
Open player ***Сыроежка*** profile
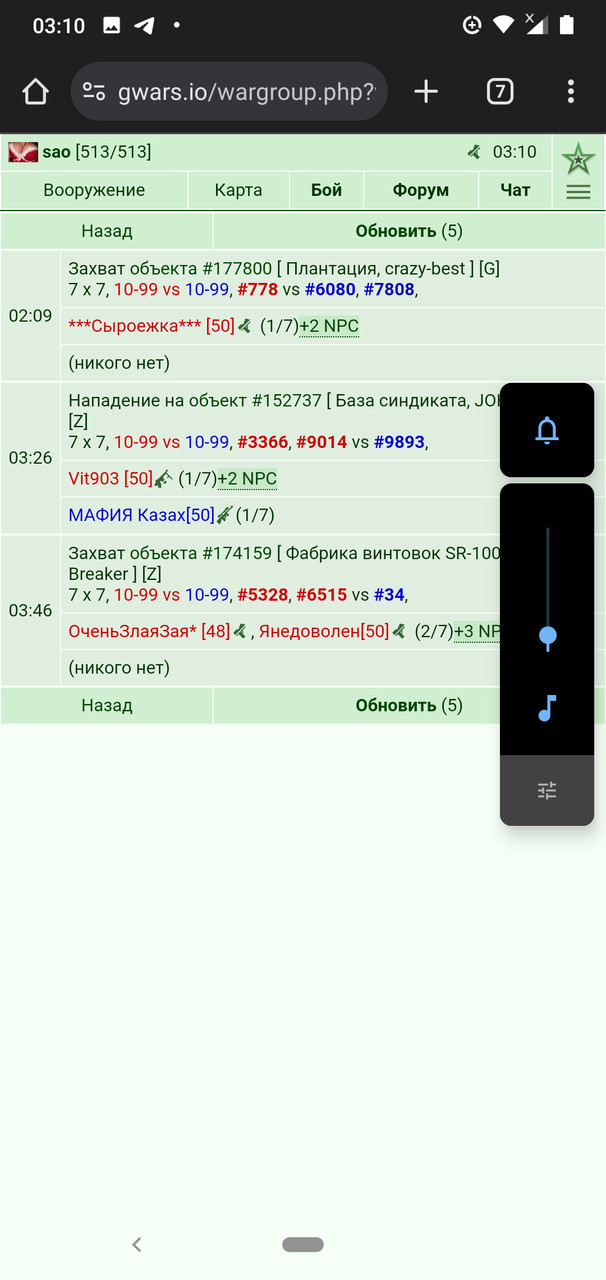(x=135, y=326)
